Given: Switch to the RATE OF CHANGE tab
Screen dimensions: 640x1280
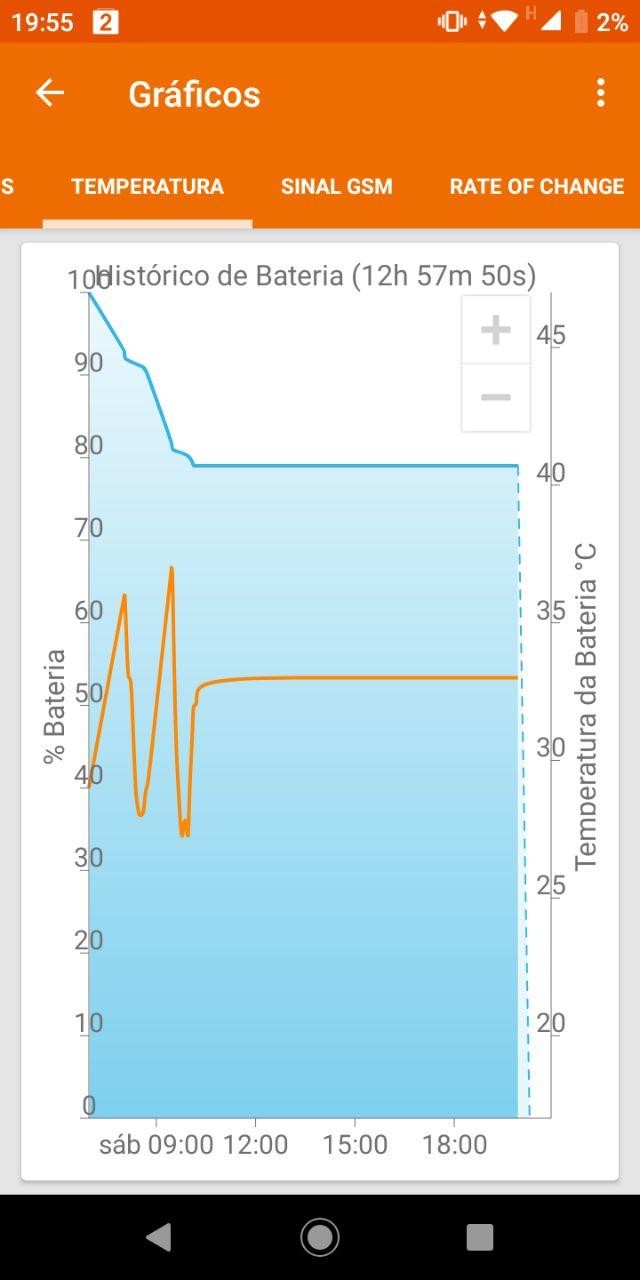Looking at the screenshot, I should click(537, 186).
